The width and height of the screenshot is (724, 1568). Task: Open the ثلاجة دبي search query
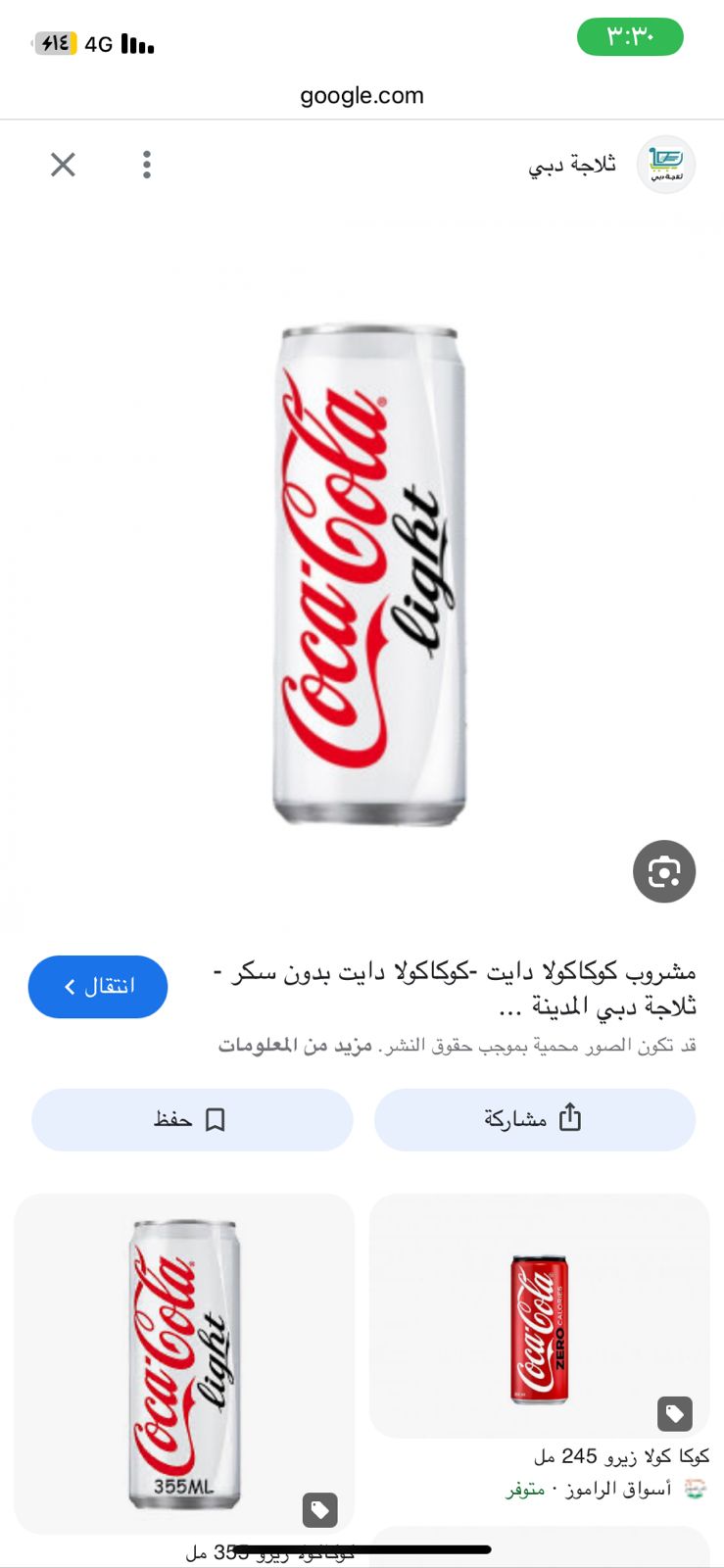coord(573,164)
